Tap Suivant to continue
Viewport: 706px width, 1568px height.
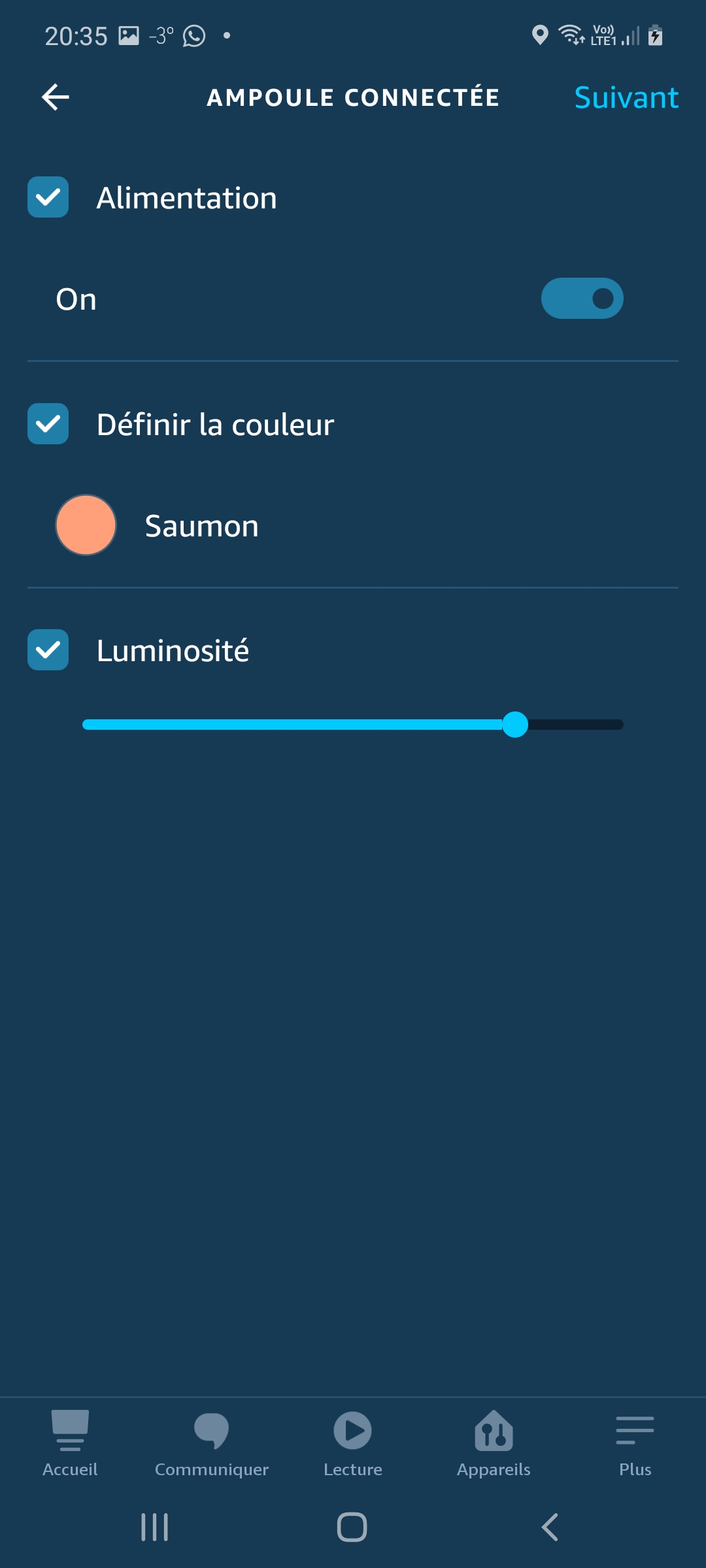pyautogui.click(x=626, y=97)
